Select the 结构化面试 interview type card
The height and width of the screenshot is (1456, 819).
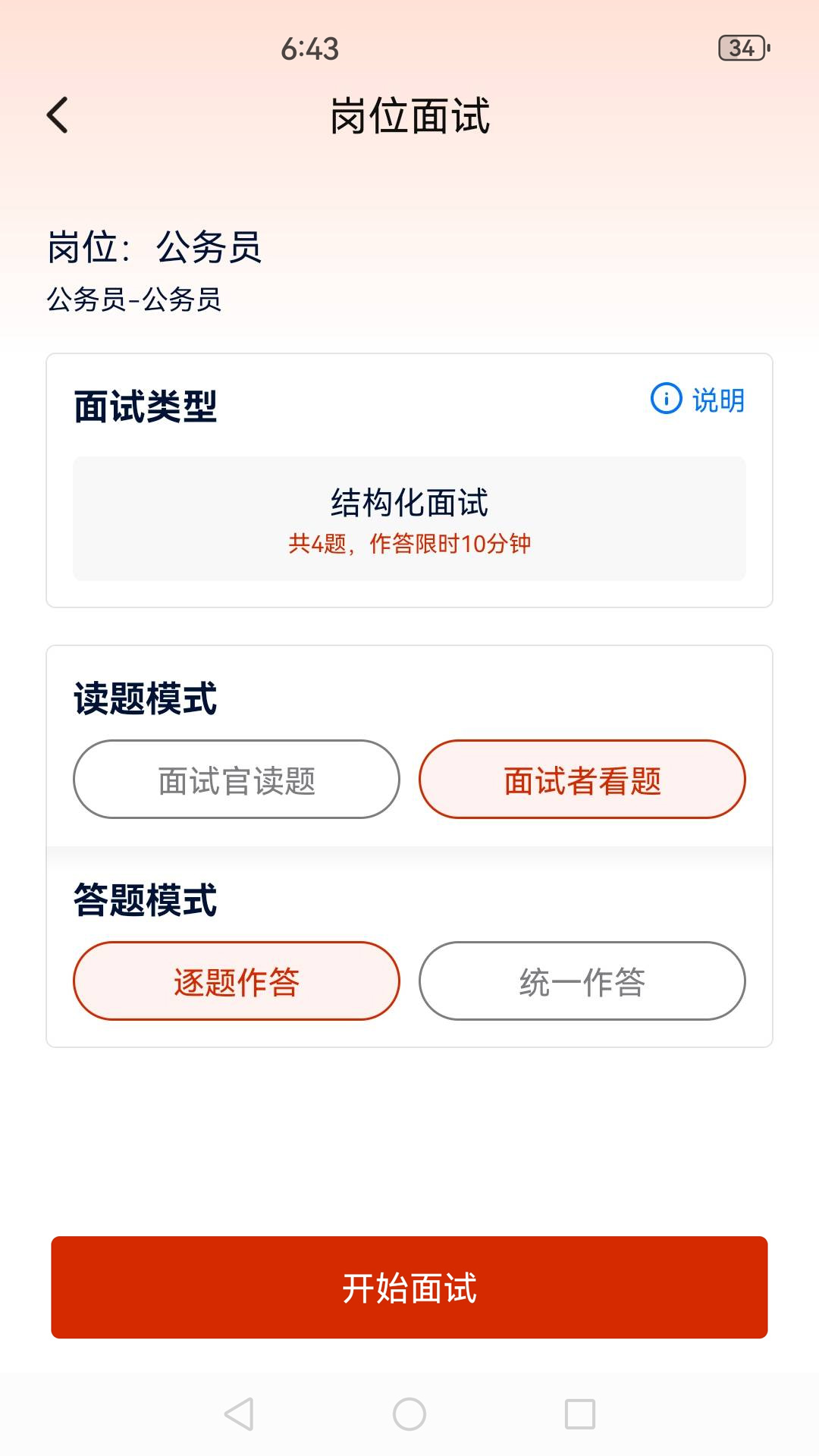click(409, 518)
